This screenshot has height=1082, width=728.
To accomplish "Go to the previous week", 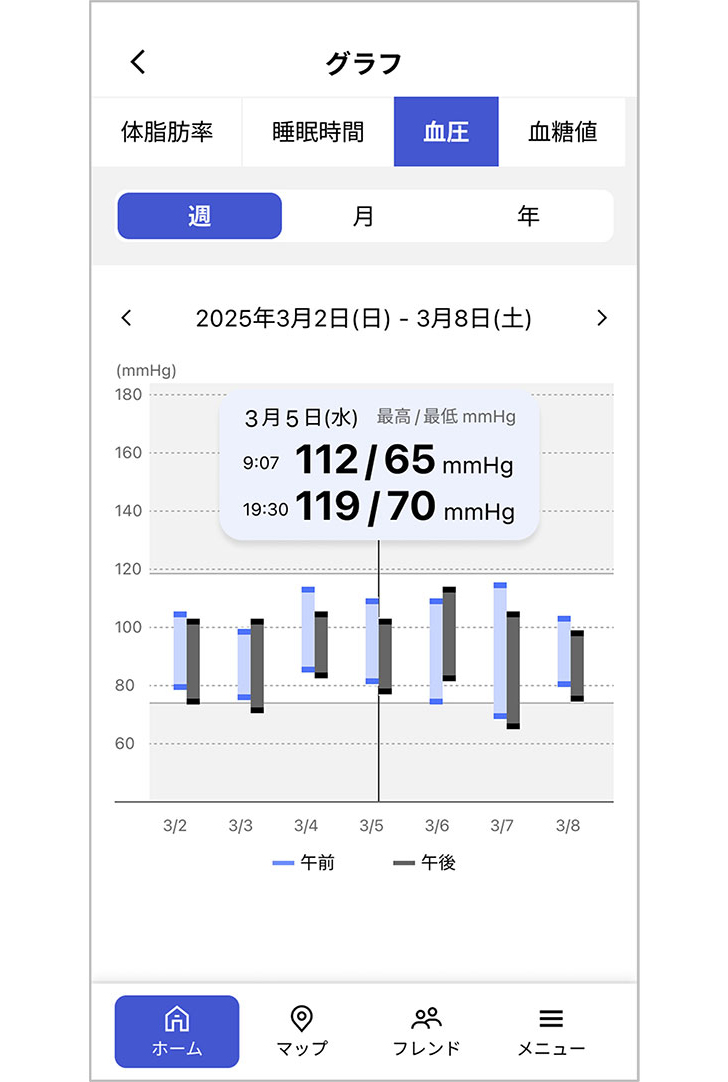I will (x=126, y=318).
